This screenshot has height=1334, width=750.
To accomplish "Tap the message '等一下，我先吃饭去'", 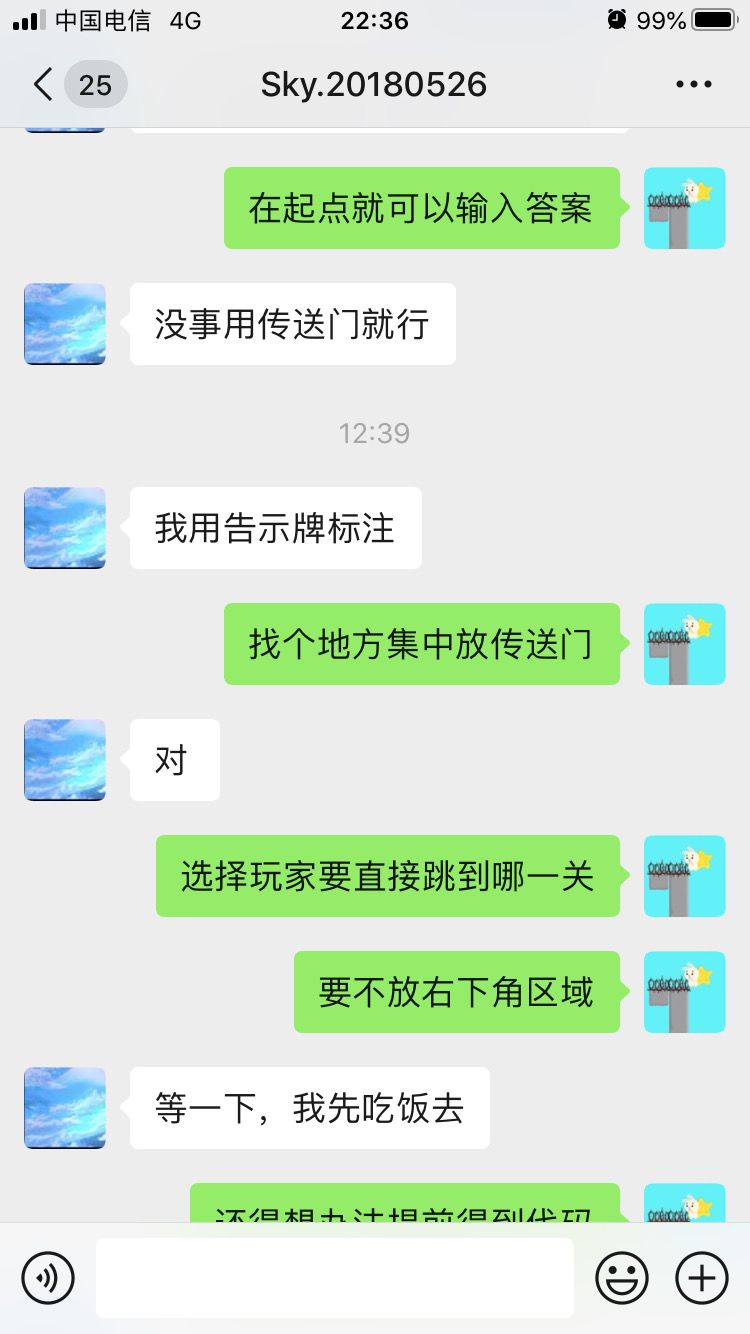I will pos(309,1108).
